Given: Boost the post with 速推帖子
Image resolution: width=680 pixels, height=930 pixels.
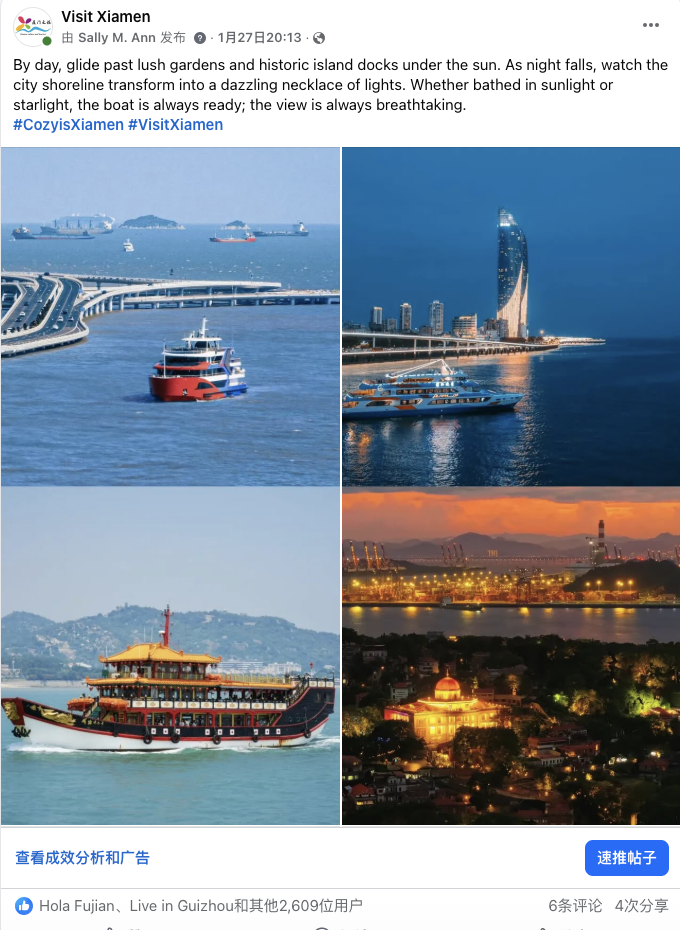Looking at the screenshot, I should coord(626,857).
